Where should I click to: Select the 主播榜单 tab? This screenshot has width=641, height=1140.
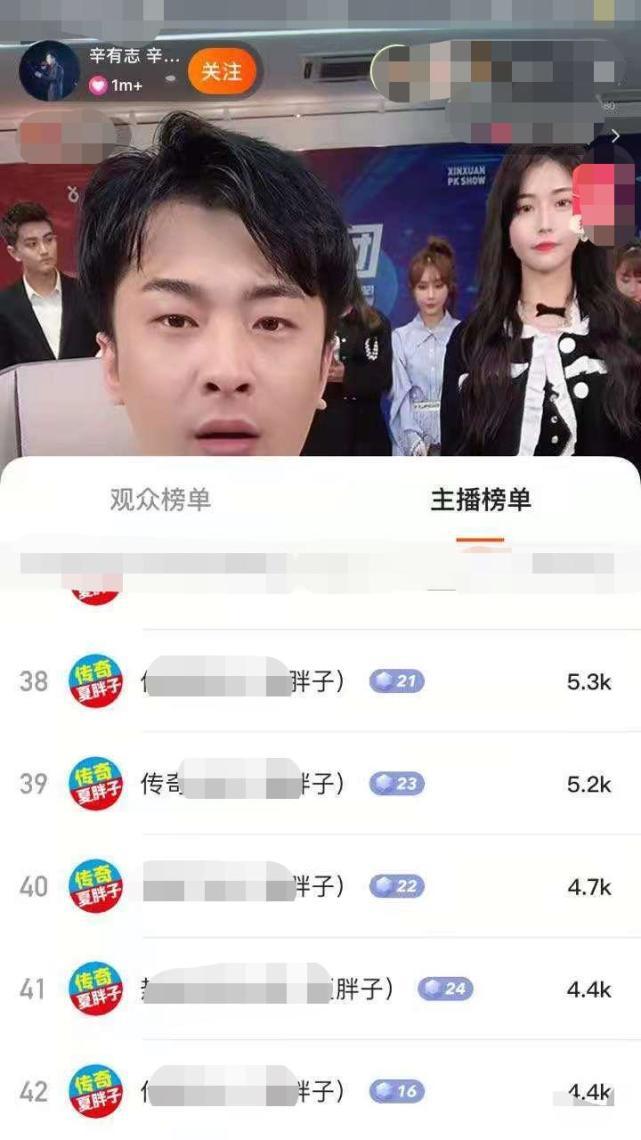click(x=480, y=500)
